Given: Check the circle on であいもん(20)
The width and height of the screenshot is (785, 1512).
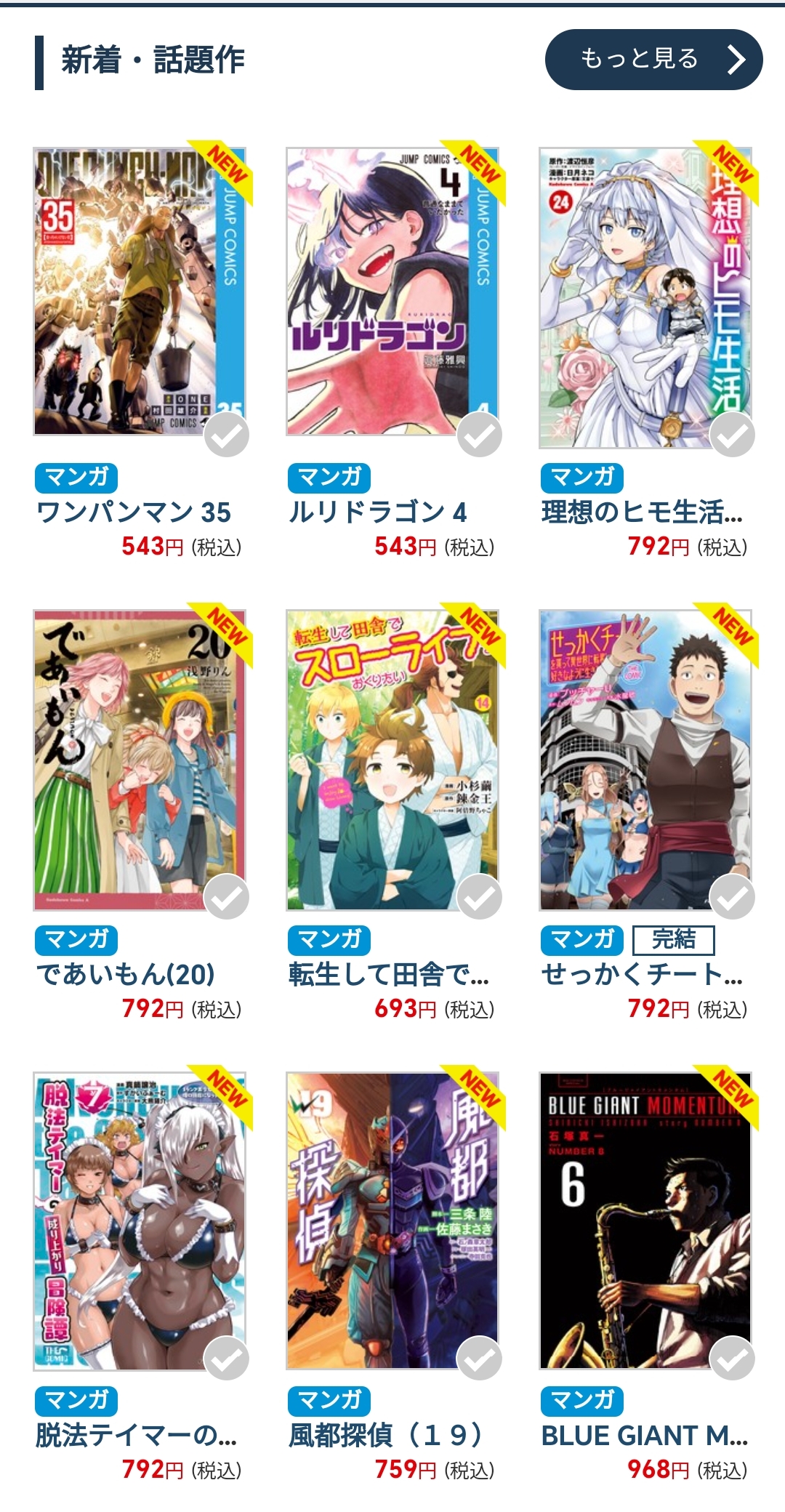Looking at the screenshot, I should [227, 897].
